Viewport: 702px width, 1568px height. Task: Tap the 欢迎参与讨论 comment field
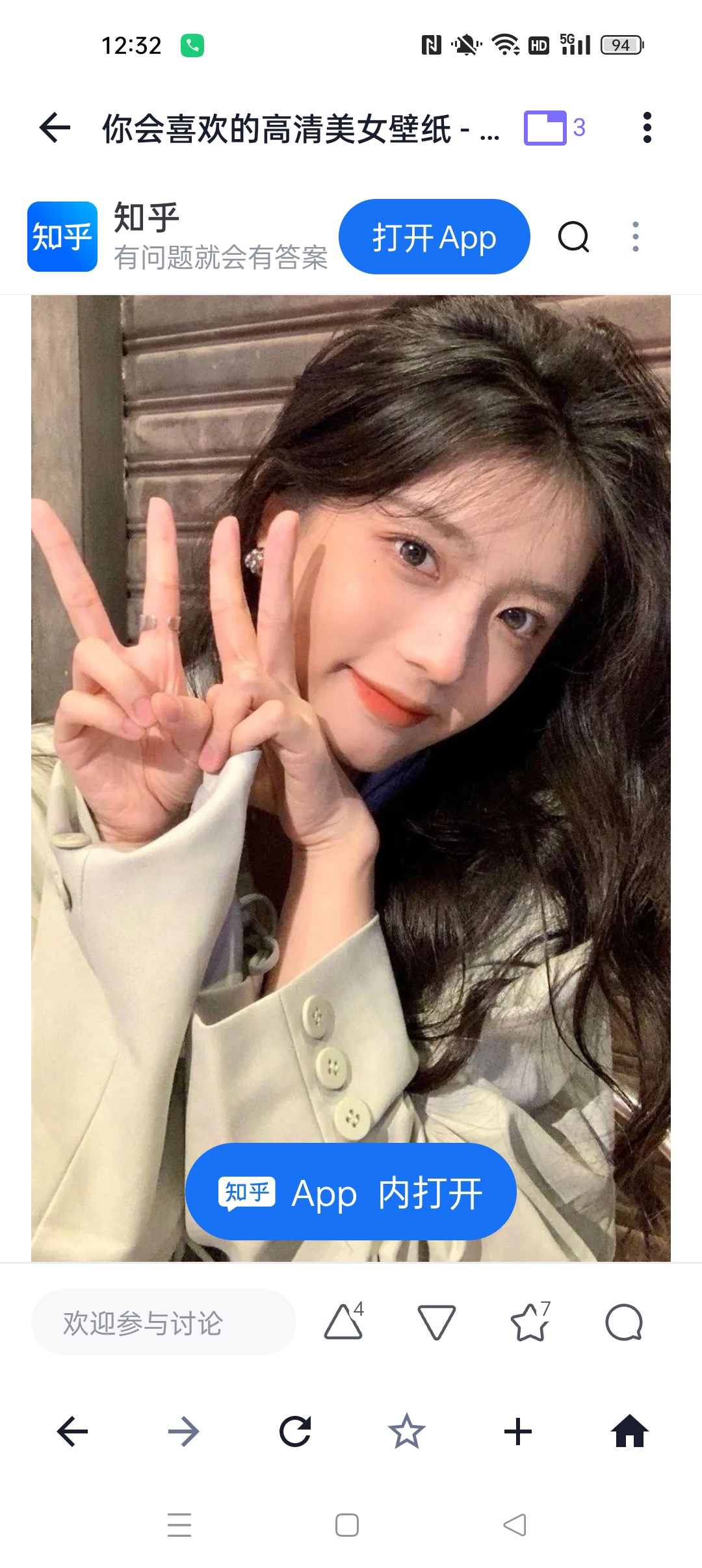click(164, 1322)
